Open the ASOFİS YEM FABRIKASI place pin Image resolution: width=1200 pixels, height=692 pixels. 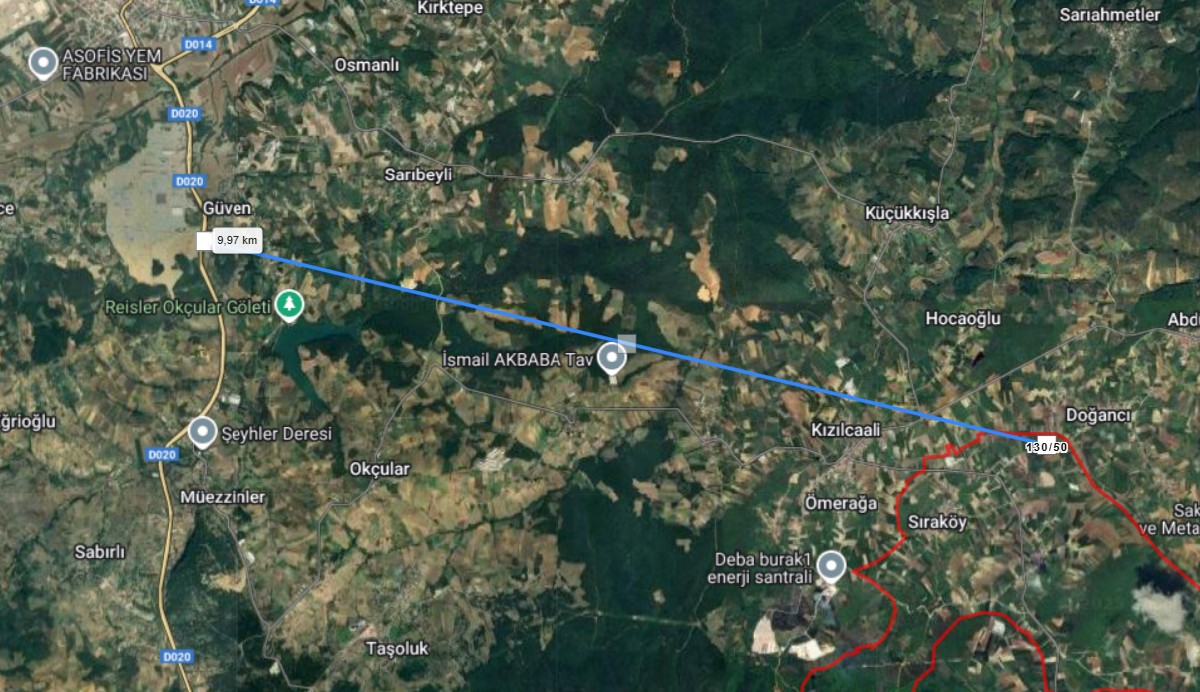[x=42, y=62]
